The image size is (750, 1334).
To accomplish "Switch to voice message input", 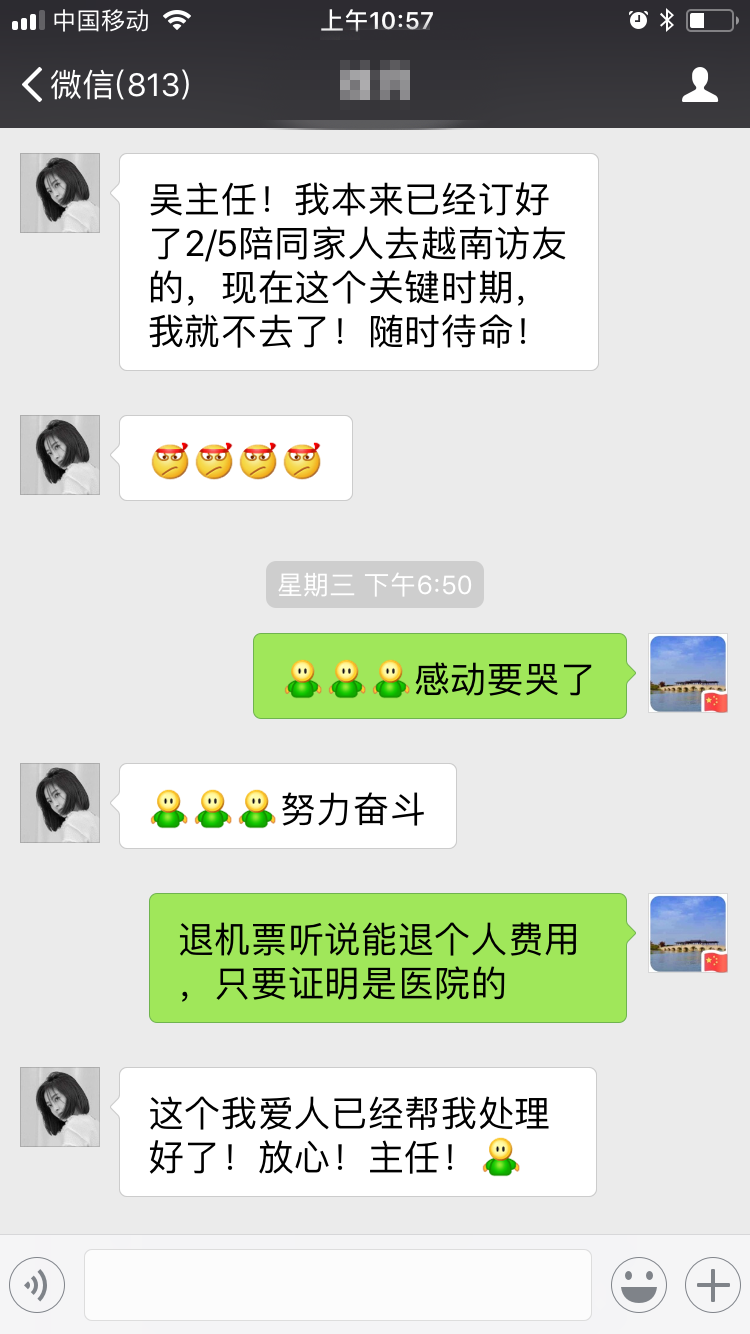I will (x=37, y=1285).
